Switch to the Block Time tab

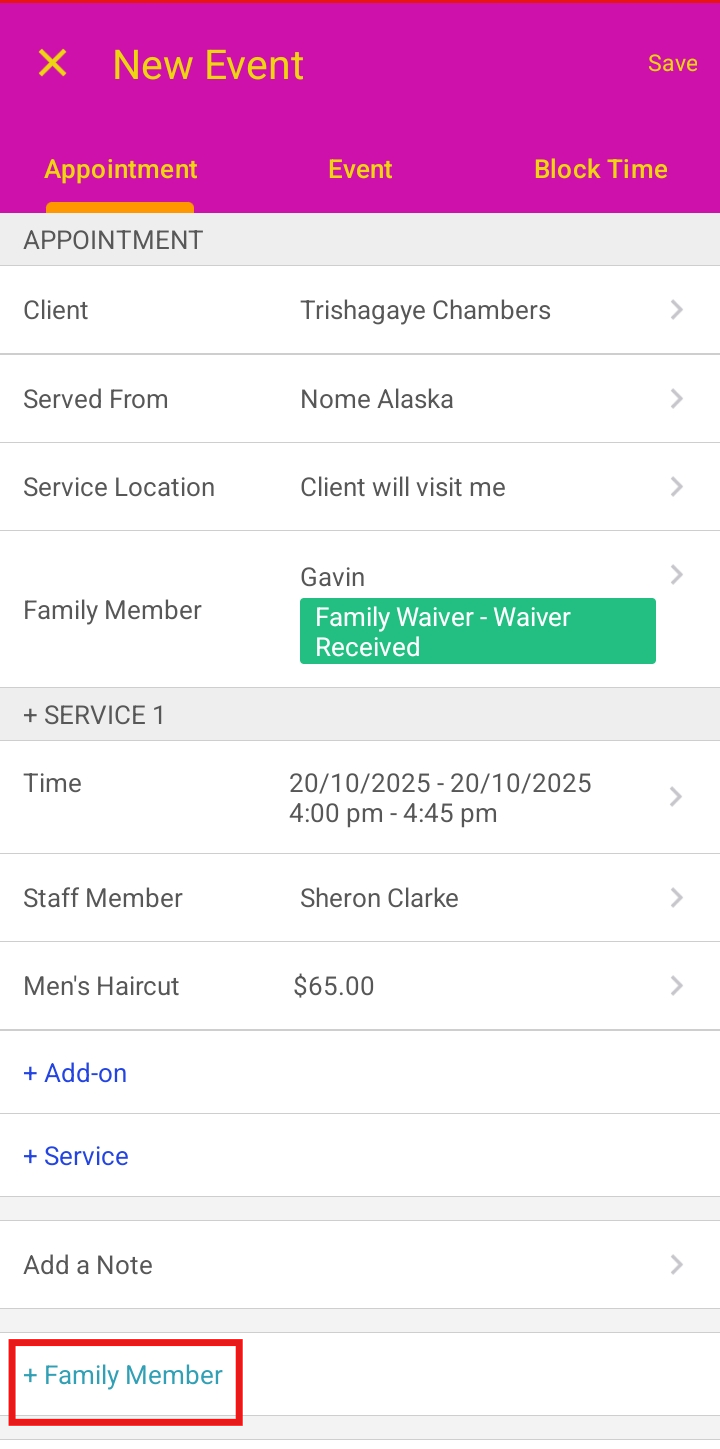600,169
